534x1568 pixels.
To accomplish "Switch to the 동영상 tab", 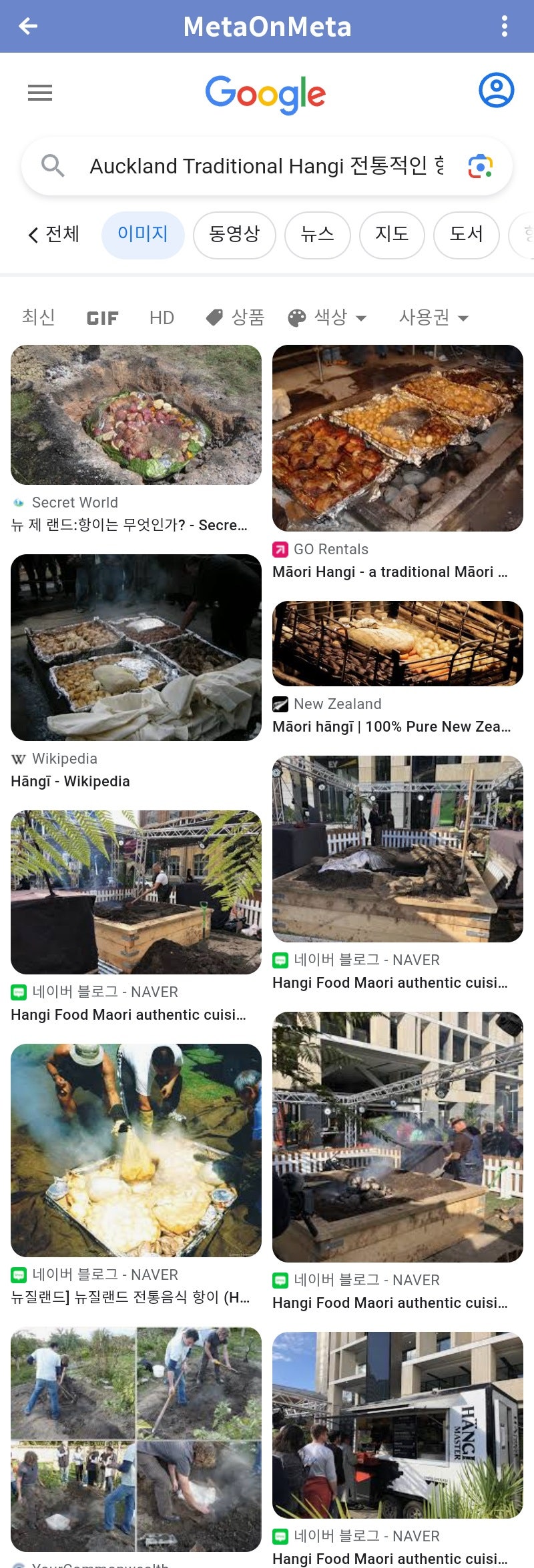I will 235,235.
